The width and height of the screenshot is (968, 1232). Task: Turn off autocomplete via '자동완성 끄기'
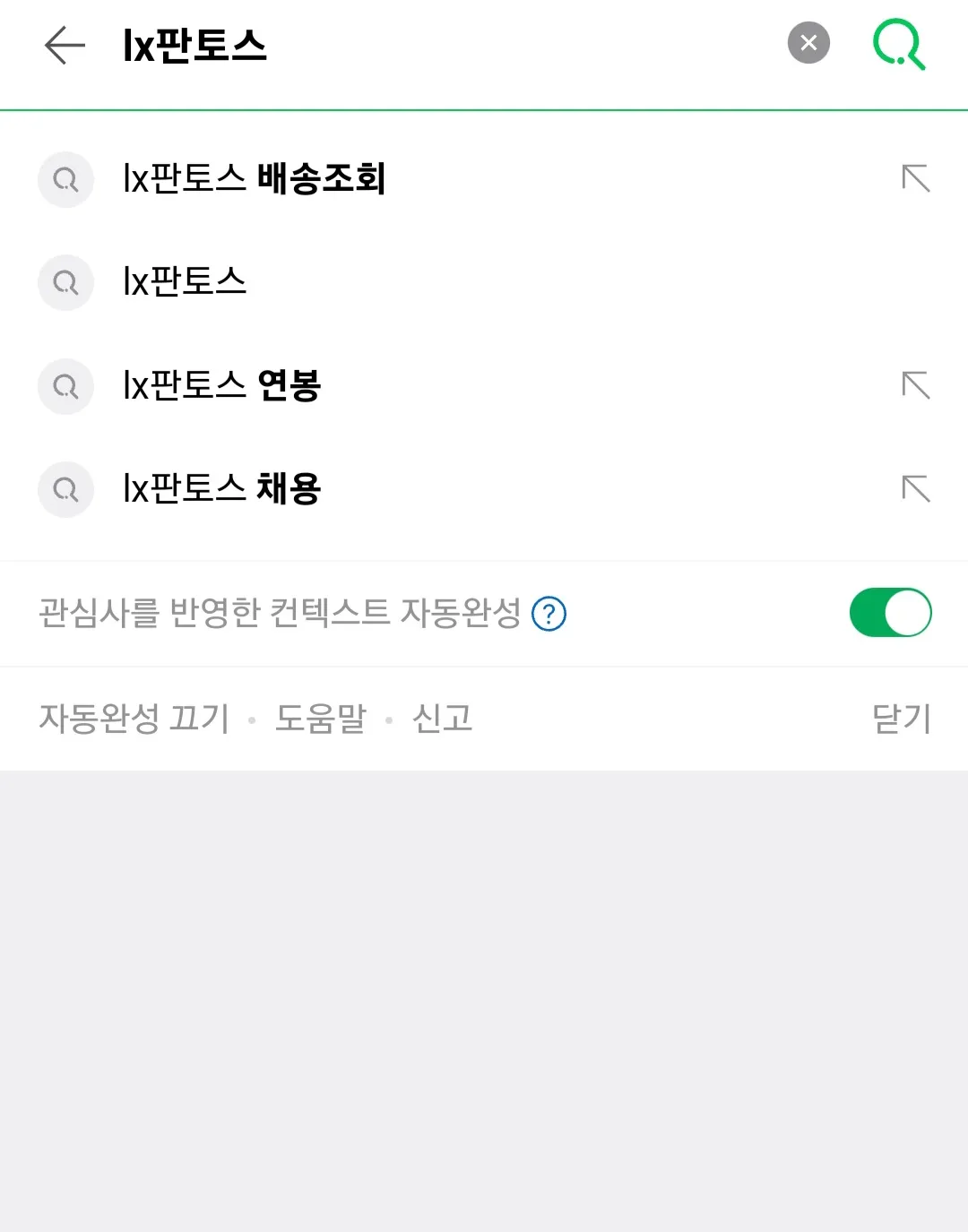click(x=133, y=718)
